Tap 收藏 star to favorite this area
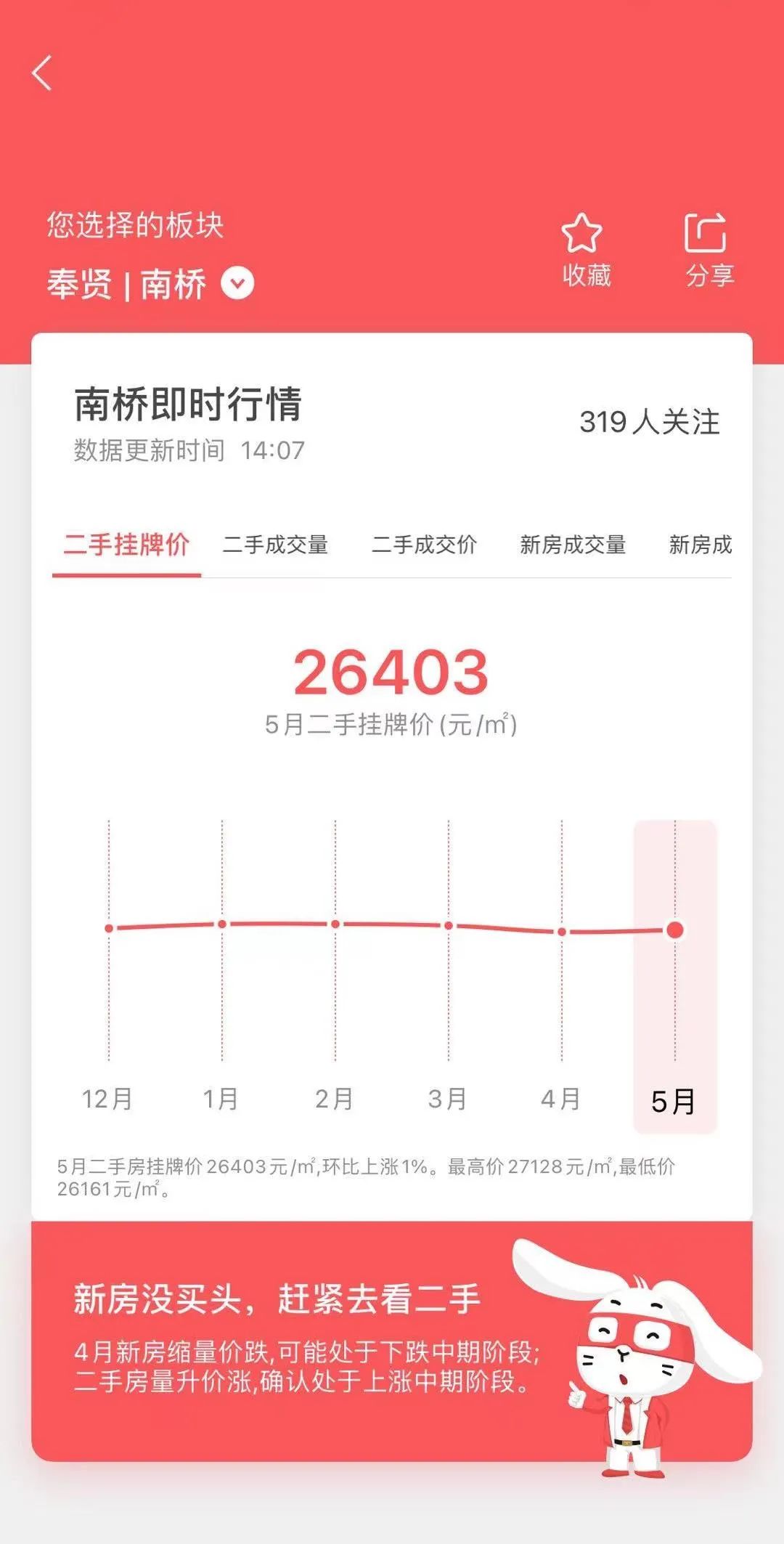The image size is (784, 1544). tap(585, 251)
